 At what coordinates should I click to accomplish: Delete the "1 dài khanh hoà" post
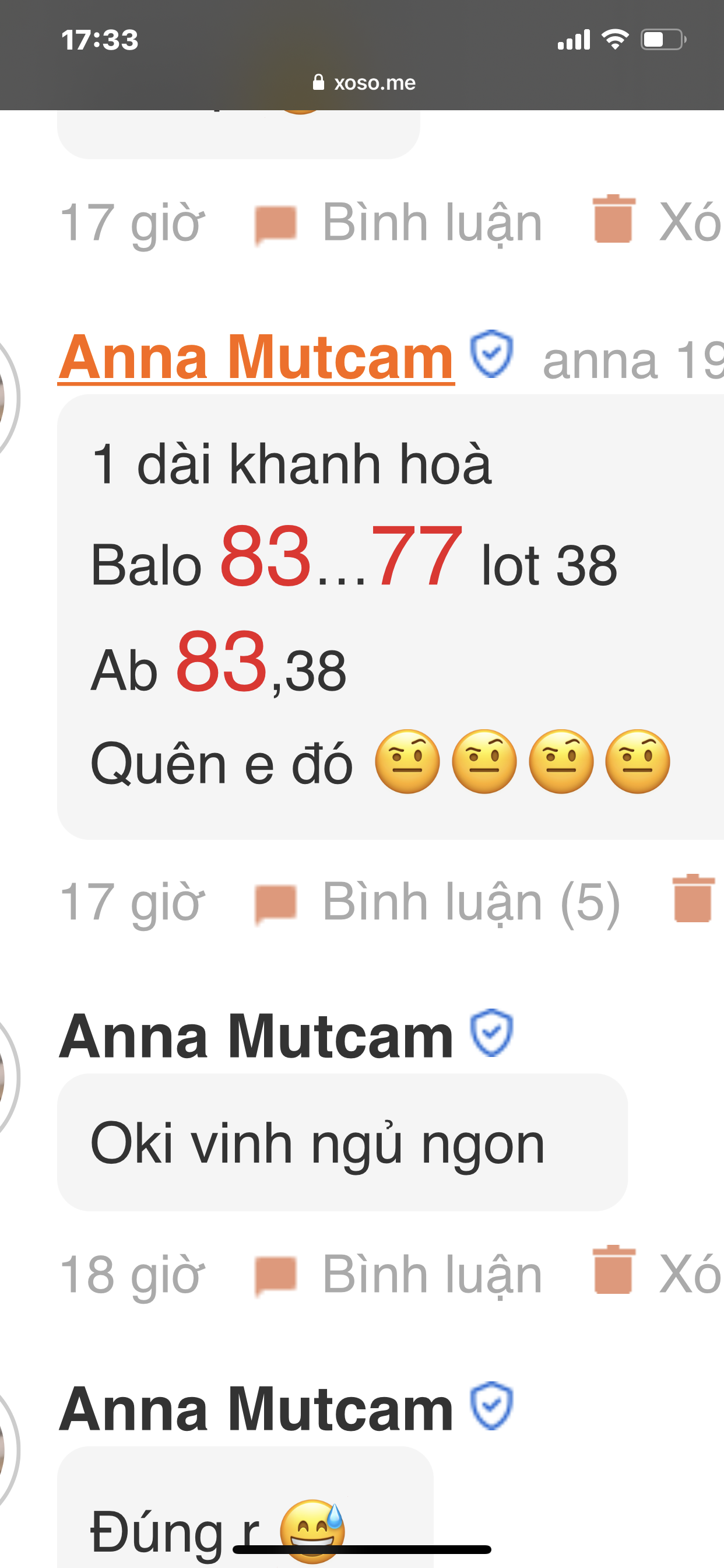[x=693, y=898]
